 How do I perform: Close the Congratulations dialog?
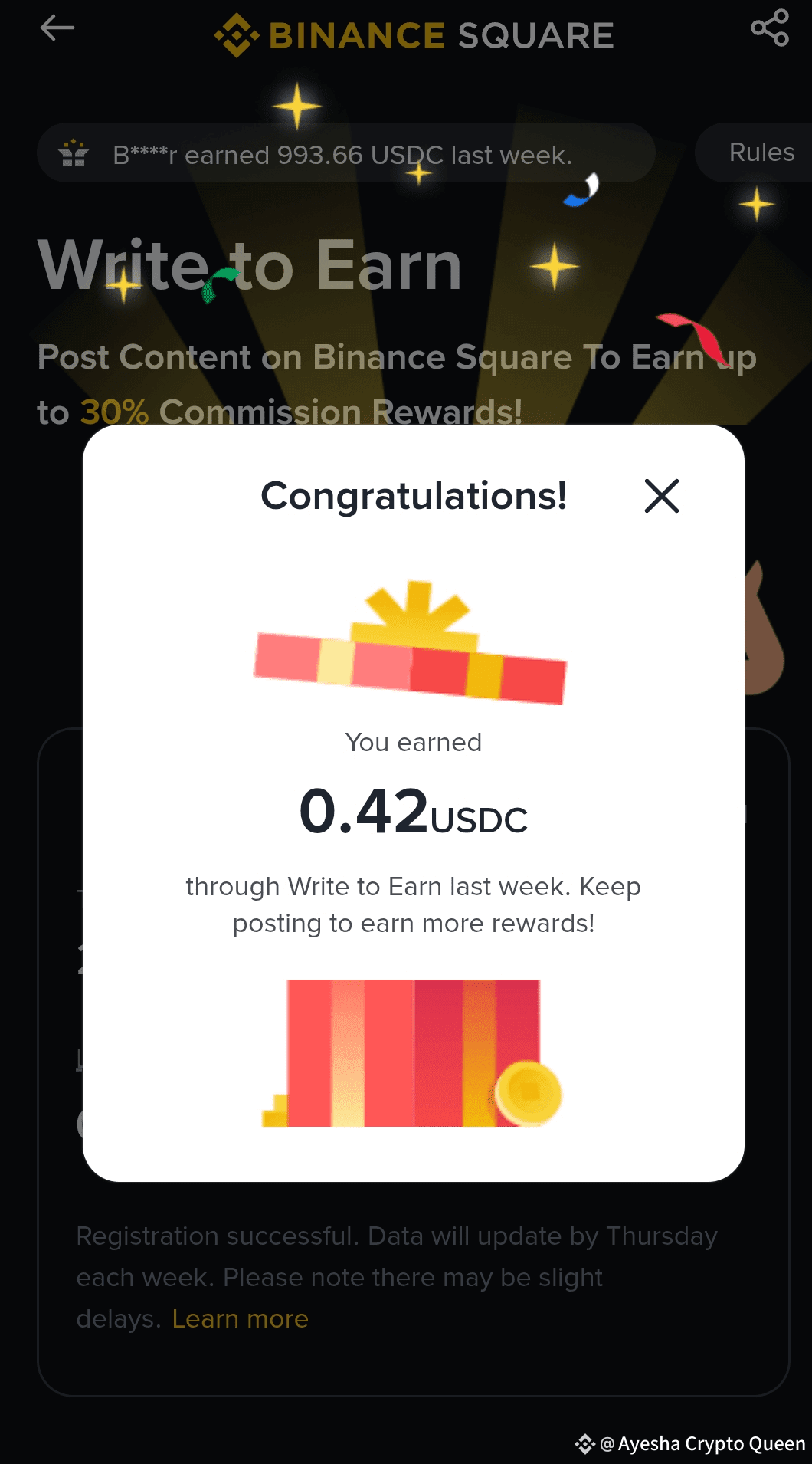click(662, 496)
